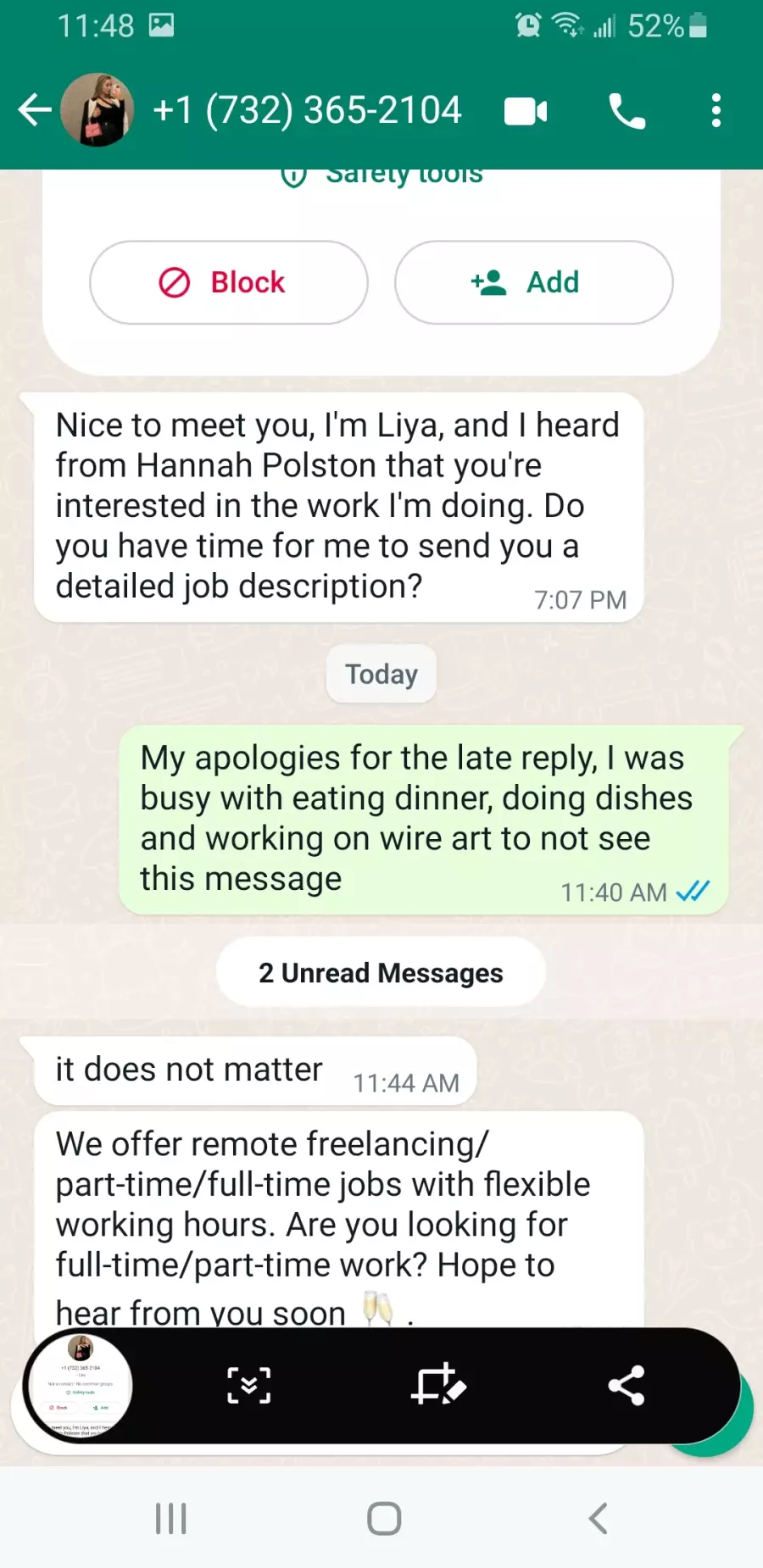Crop and edit the screenshot
Viewport: 763px width, 1568px height.
click(438, 1385)
